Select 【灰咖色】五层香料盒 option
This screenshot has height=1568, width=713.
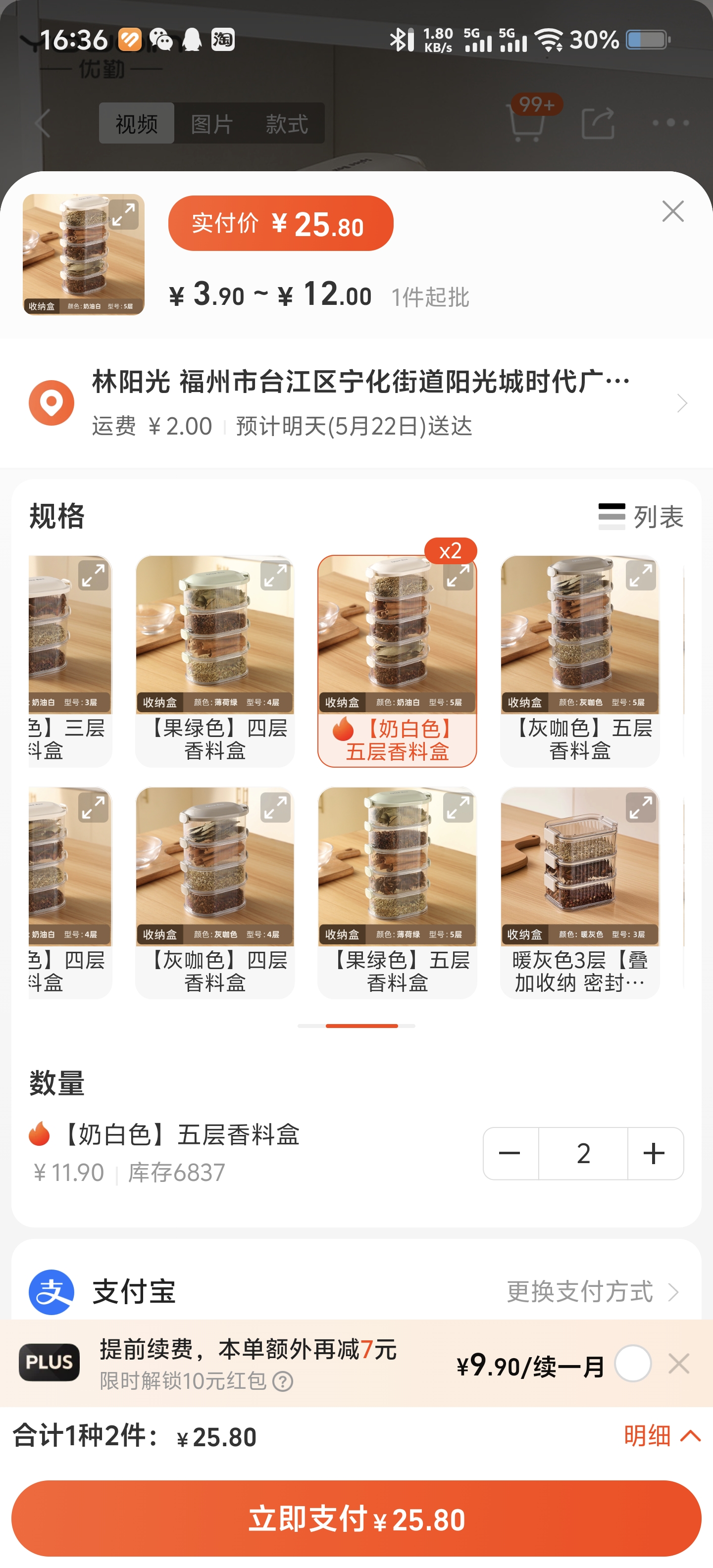580,661
